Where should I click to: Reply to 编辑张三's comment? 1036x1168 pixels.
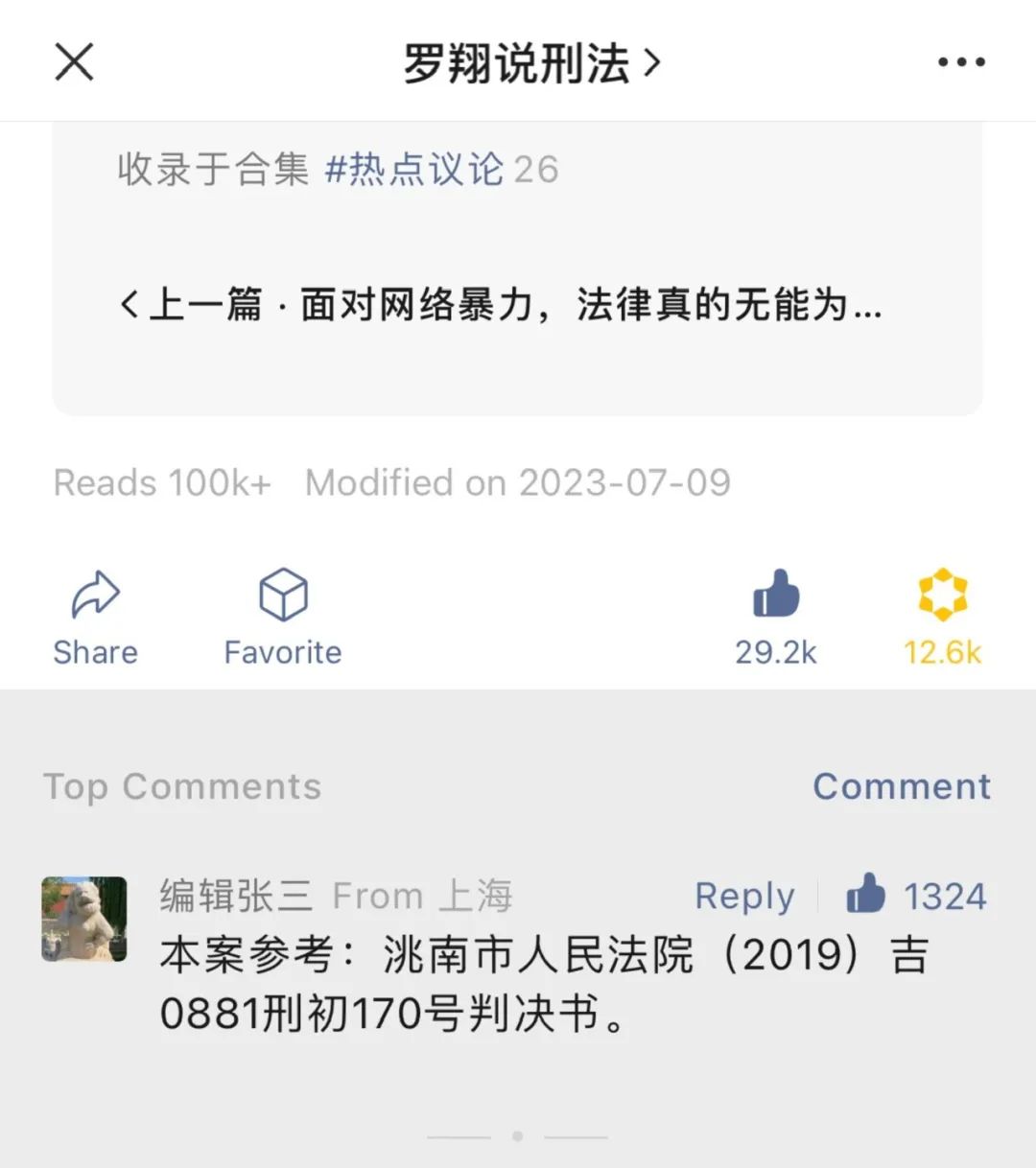pos(743,896)
